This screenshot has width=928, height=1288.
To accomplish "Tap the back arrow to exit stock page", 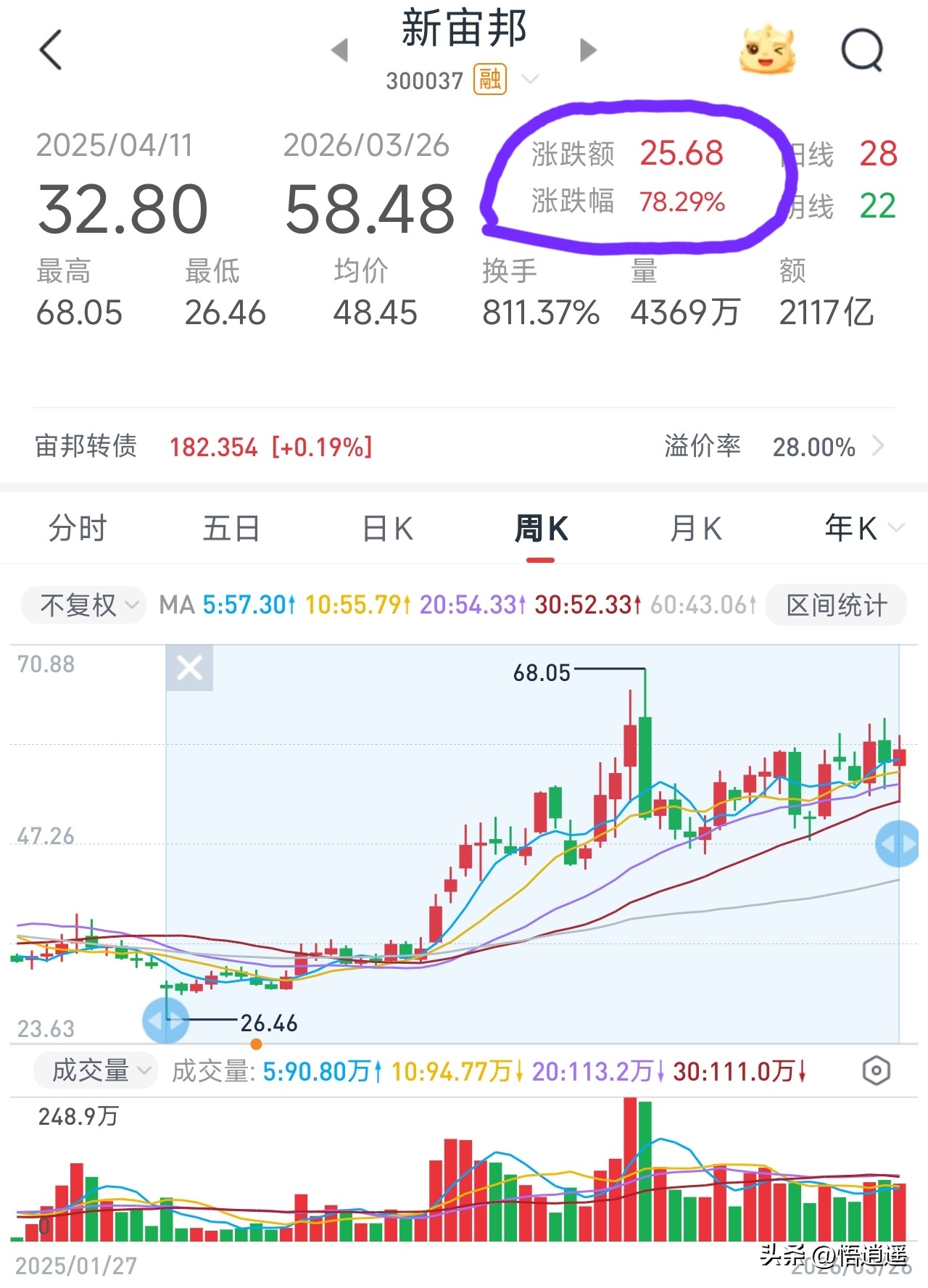I will 49,51.
